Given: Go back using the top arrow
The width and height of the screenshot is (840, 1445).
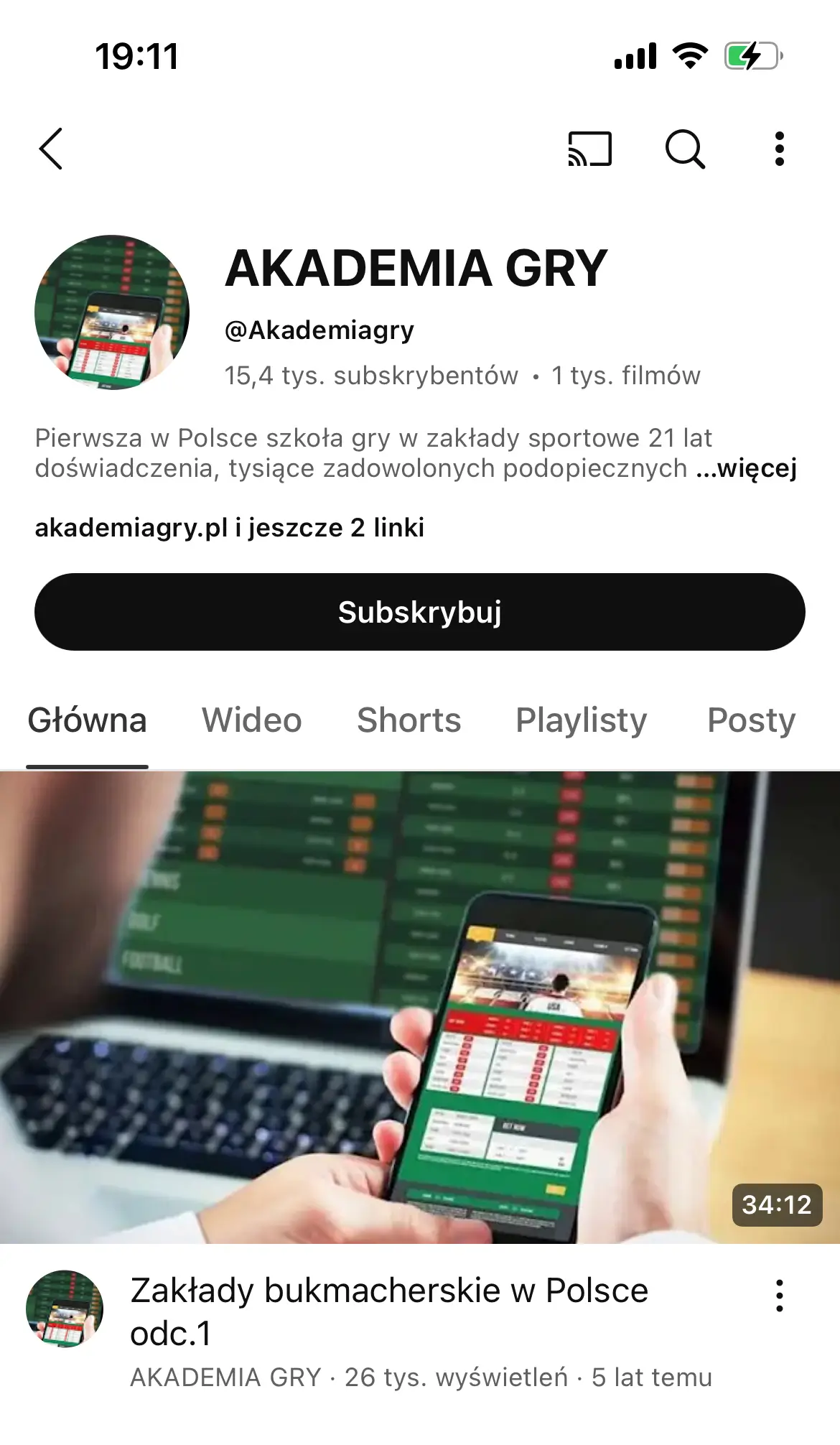Looking at the screenshot, I should pyautogui.click(x=51, y=149).
